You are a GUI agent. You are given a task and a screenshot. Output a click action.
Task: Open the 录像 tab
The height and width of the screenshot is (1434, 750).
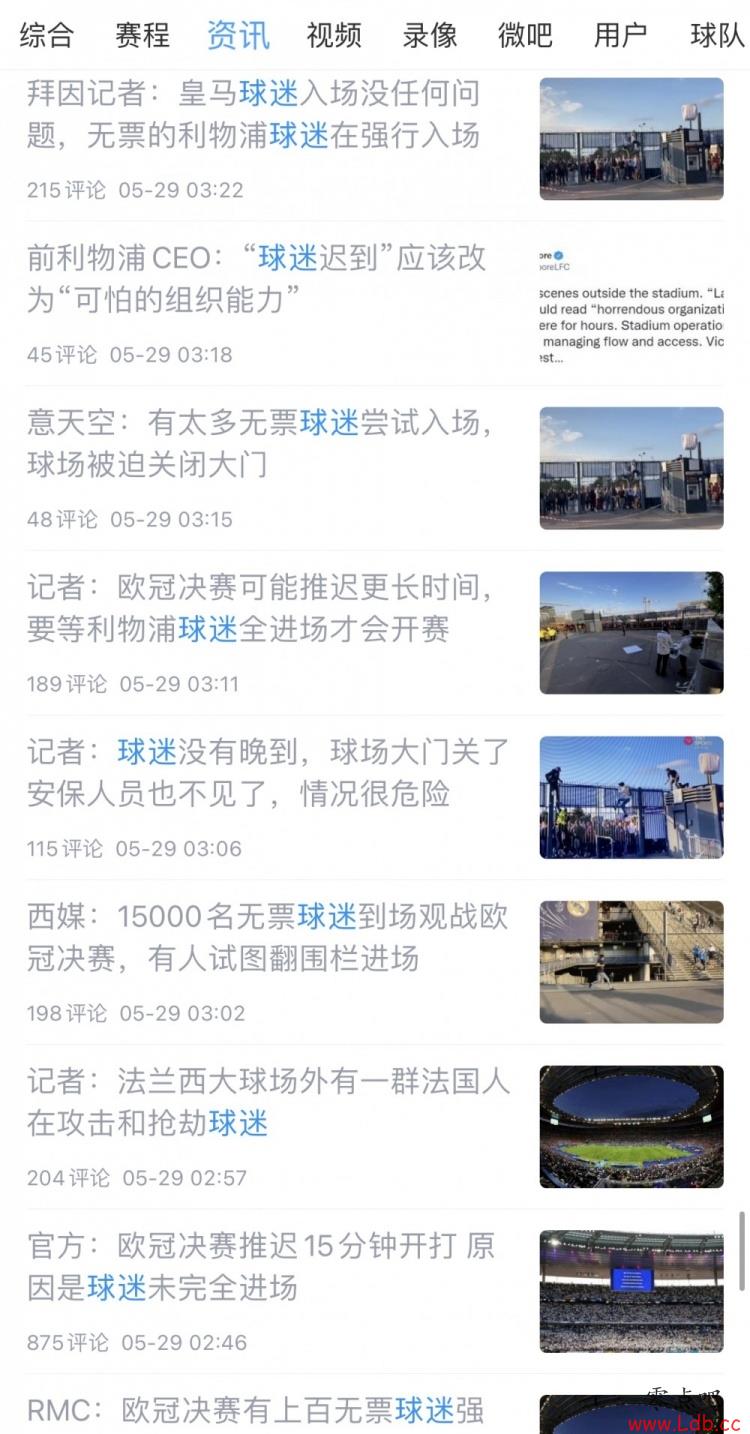tap(430, 36)
